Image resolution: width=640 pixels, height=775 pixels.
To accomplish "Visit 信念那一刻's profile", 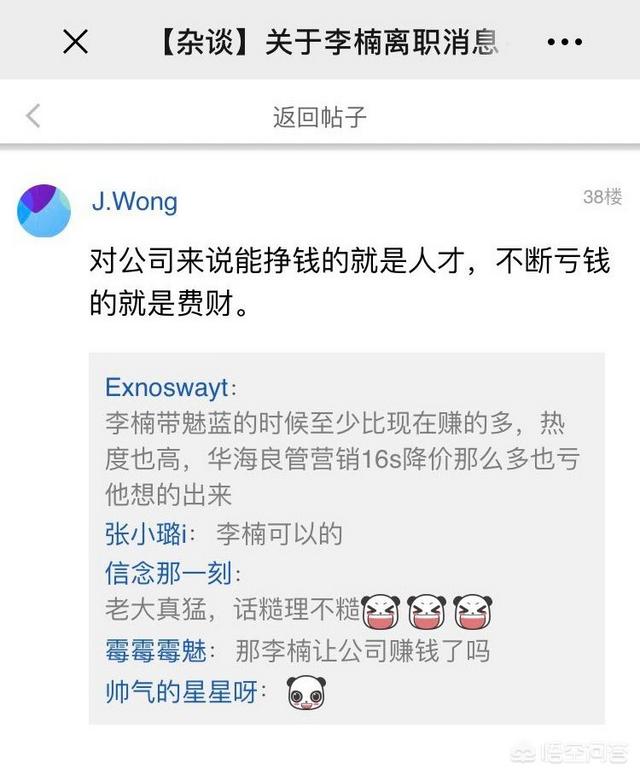I will (168, 573).
